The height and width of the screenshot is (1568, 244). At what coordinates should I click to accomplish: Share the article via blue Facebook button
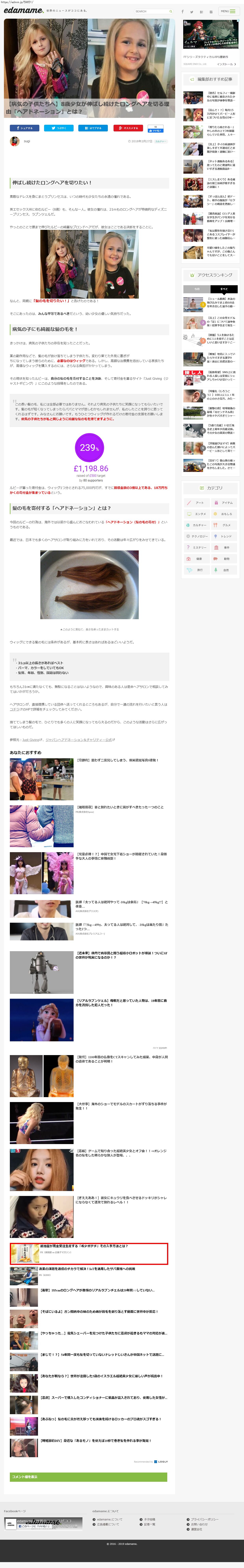pos(24,128)
